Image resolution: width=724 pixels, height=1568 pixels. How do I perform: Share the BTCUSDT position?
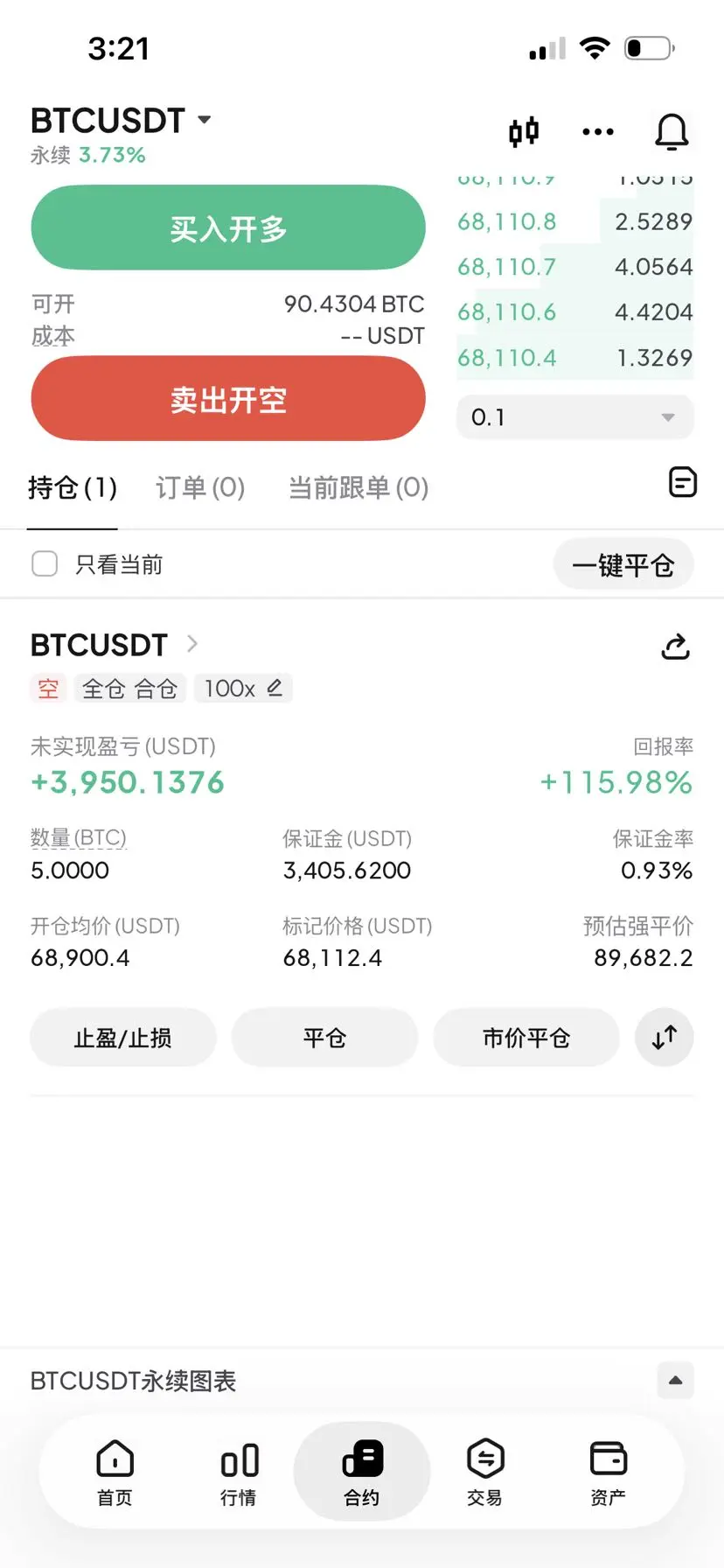coord(675,647)
